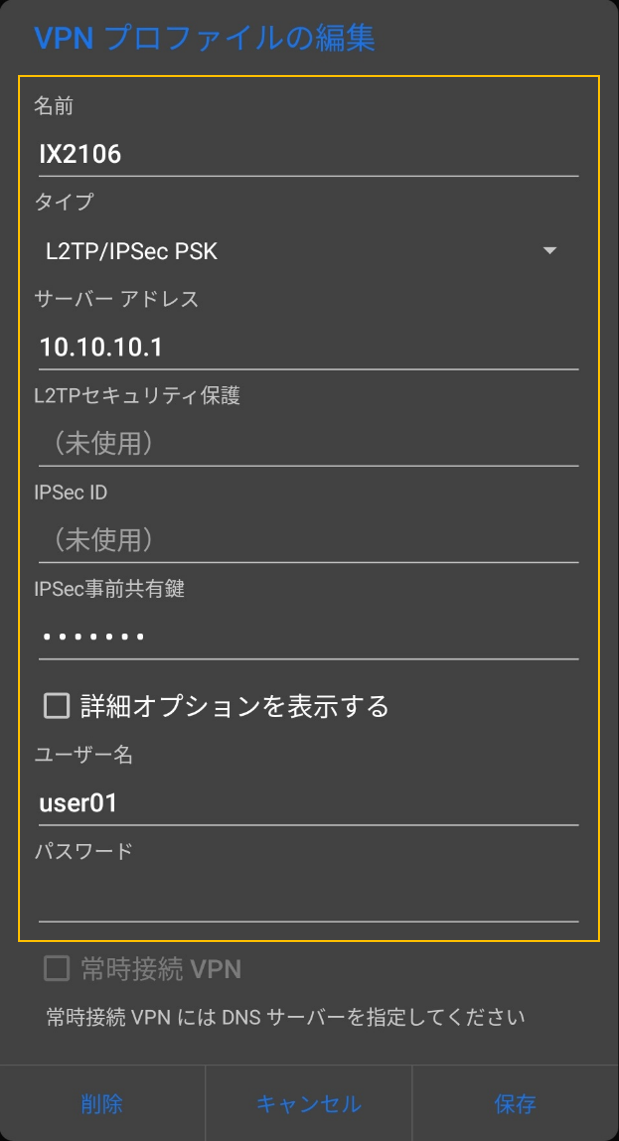Viewport: 619px width, 1141px height.
Task: Focus the IPSec ID field
Action: pos(308,541)
